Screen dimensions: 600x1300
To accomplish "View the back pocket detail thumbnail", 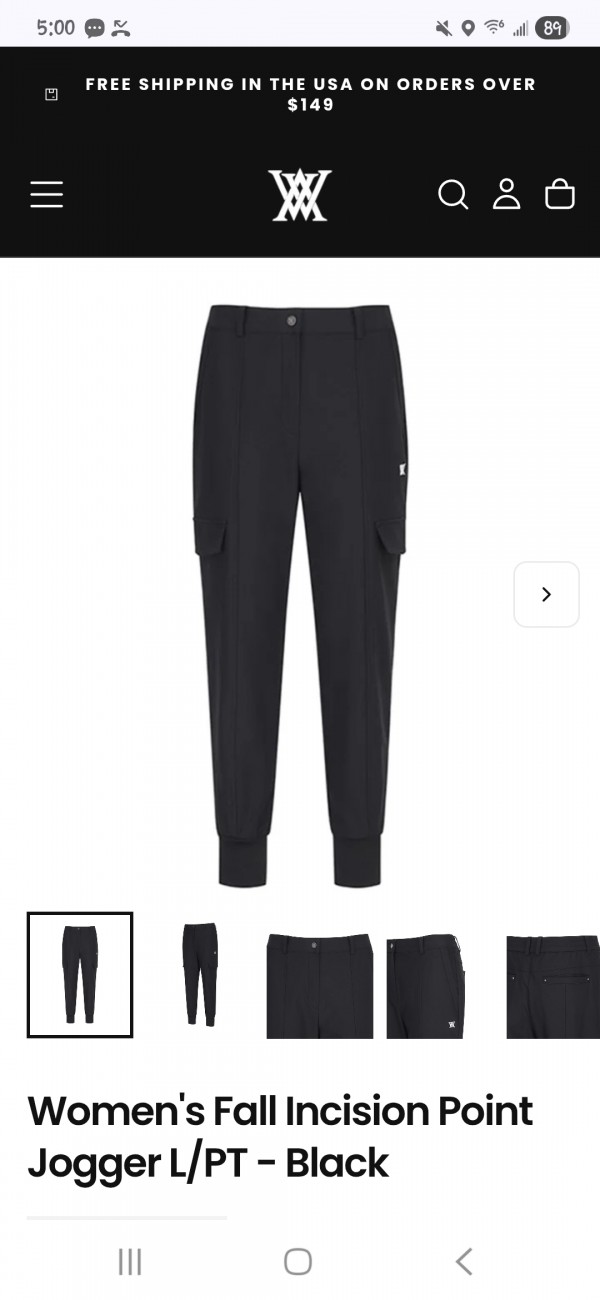I will (x=552, y=986).
